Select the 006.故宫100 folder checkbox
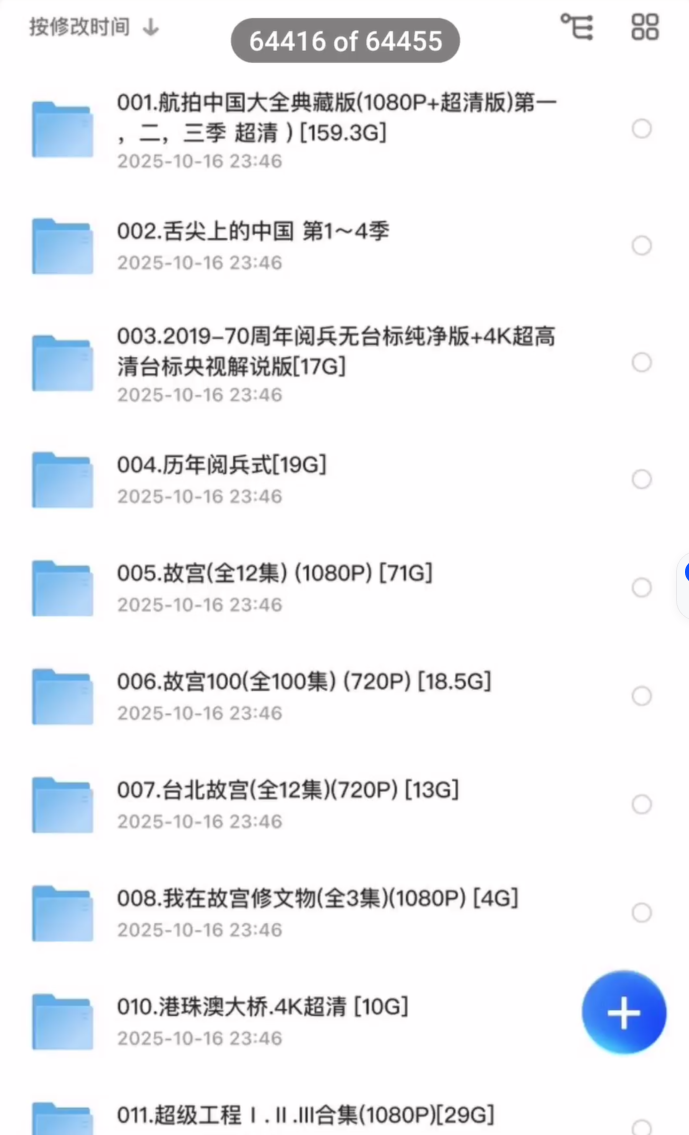Image resolution: width=689 pixels, height=1135 pixels. click(642, 696)
